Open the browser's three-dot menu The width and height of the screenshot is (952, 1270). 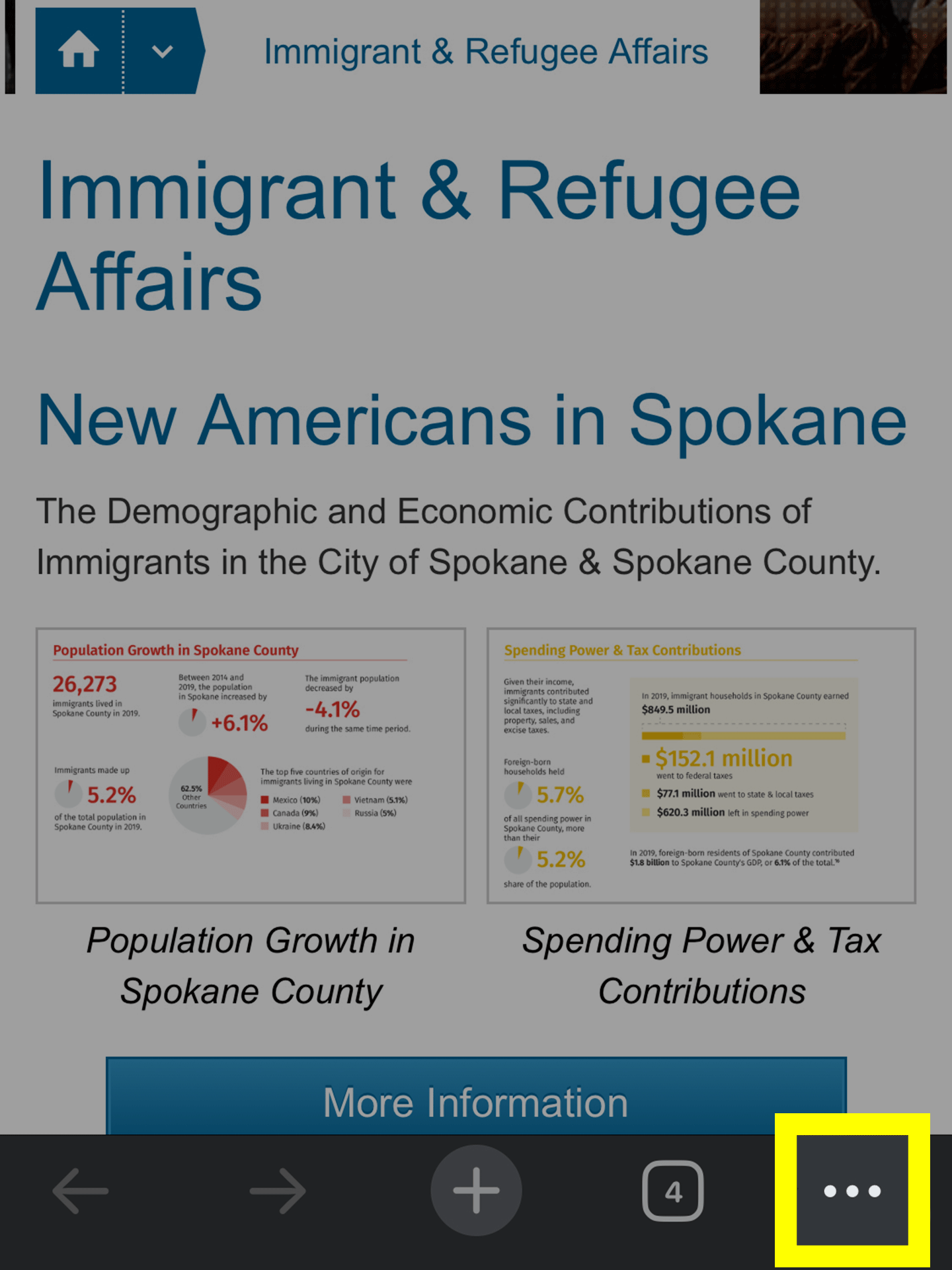pyautogui.click(x=852, y=1191)
